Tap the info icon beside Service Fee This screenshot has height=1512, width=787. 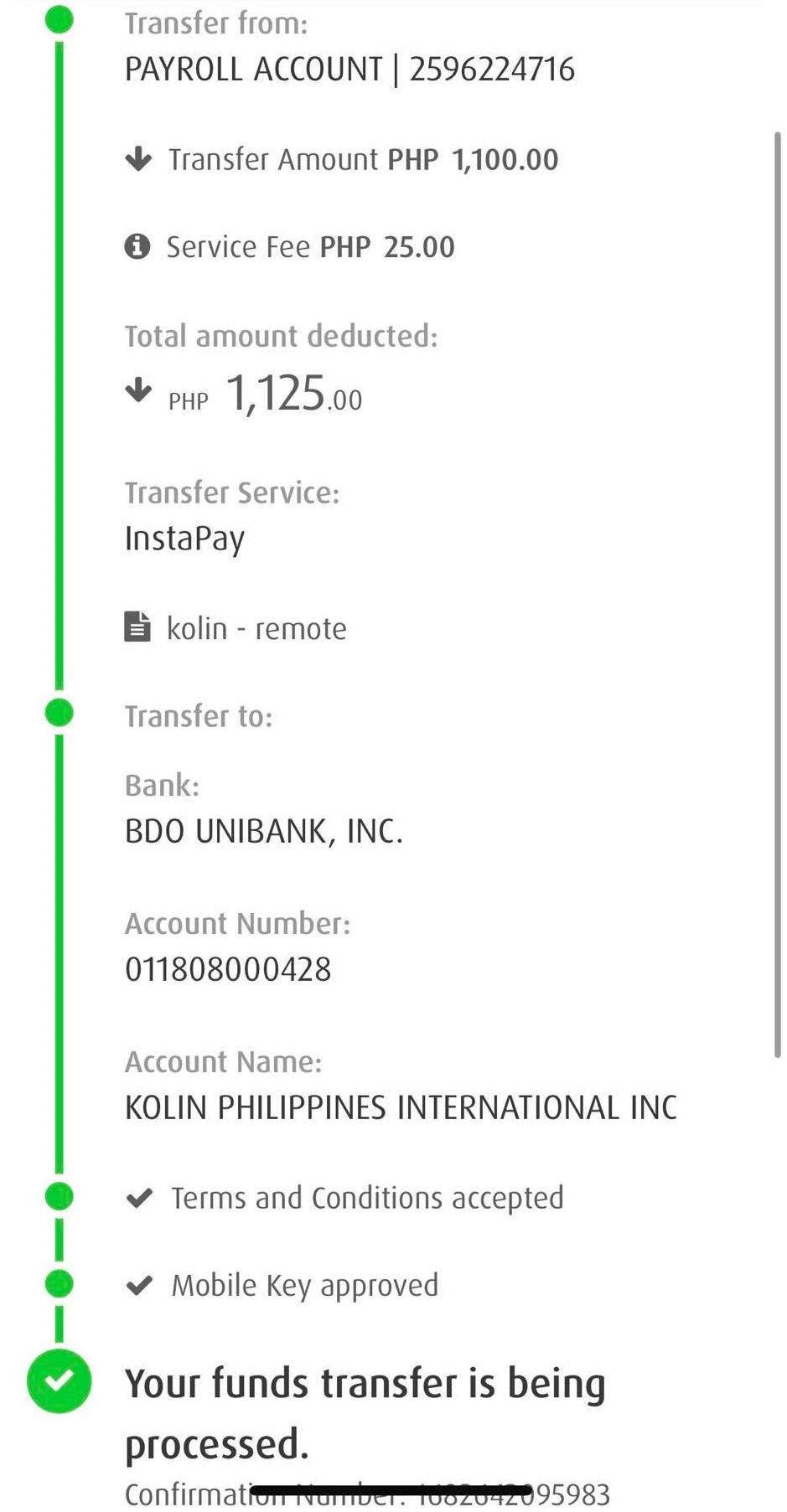tap(137, 247)
